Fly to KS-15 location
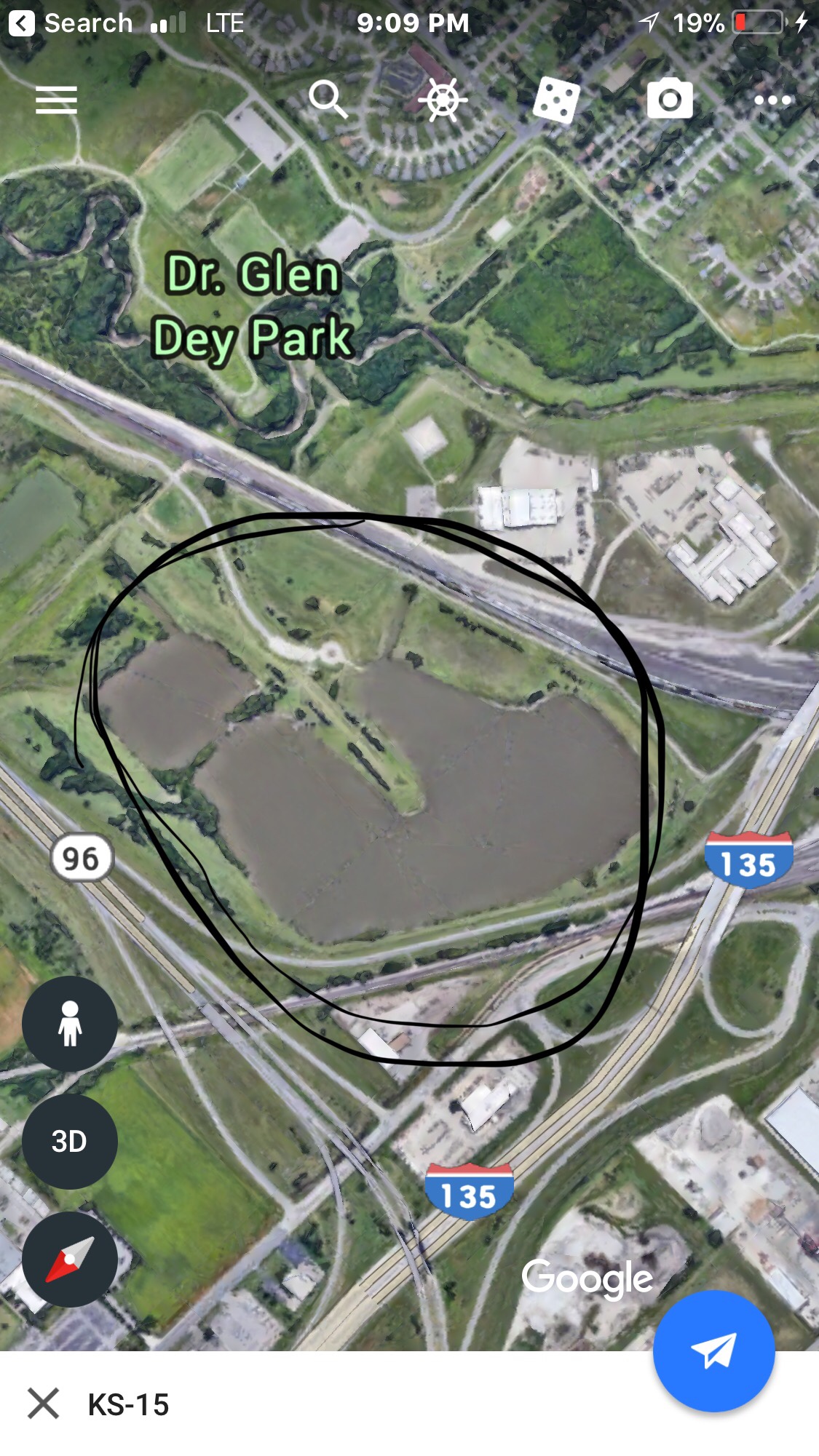819x1456 pixels. (x=713, y=1350)
